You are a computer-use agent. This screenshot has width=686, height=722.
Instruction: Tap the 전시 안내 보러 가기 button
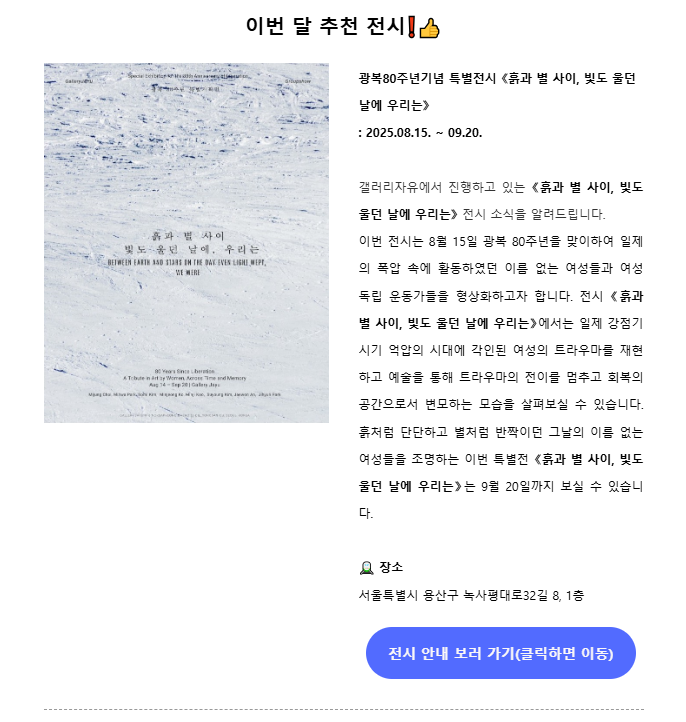(500, 653)
